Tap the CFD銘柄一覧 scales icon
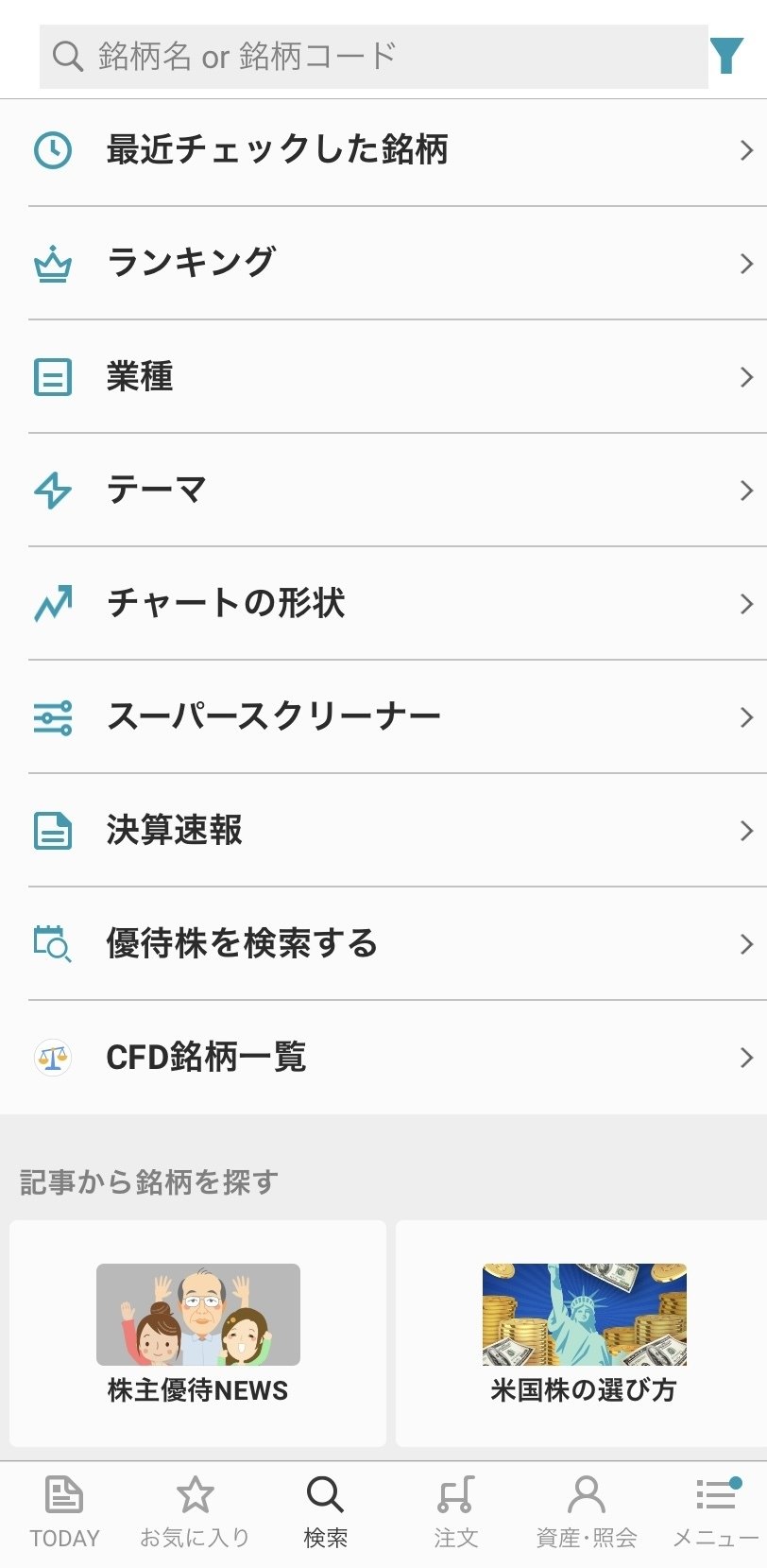767x1568 pixels. click(52, 1057)
